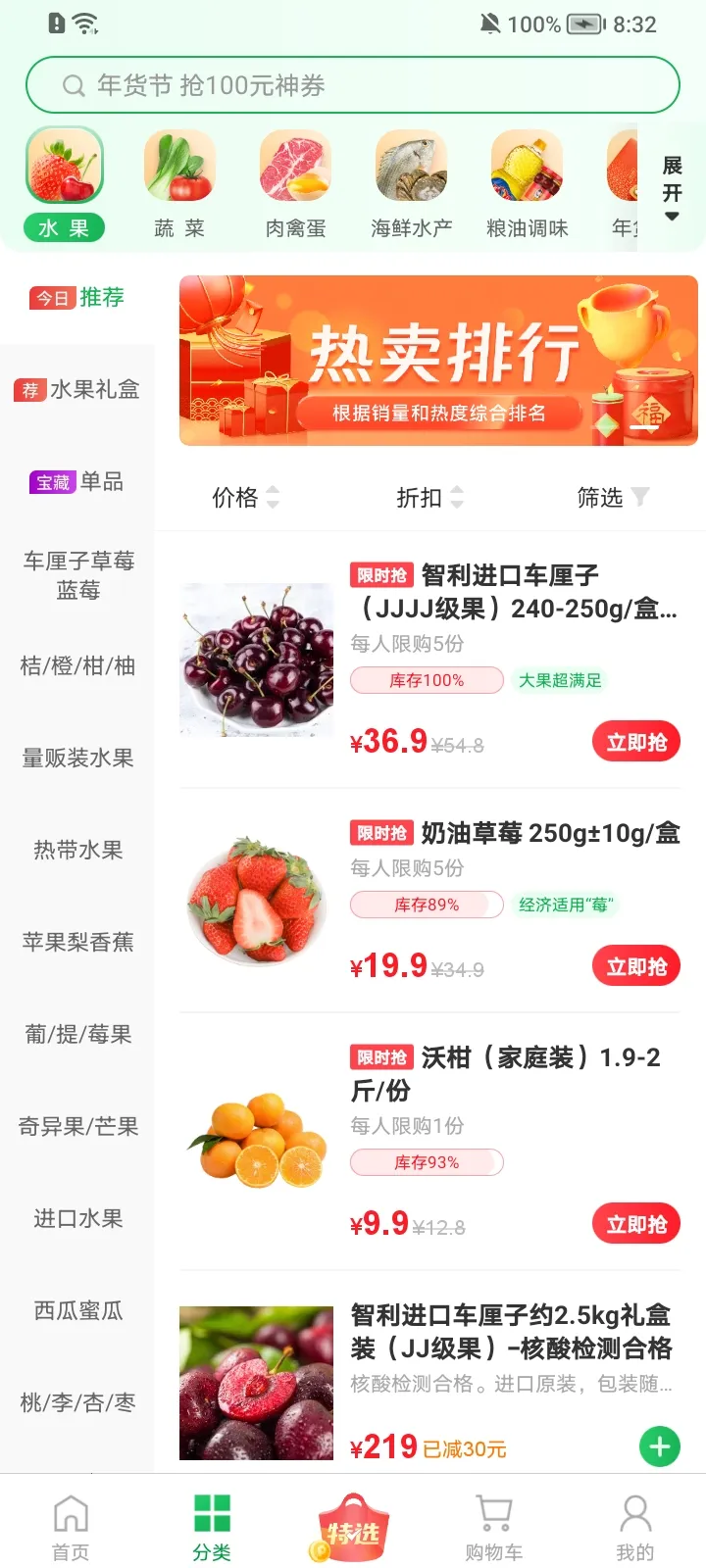Viewport: 706px width, 1568px height.
Task: Open the search box for 年货节 coupons
Action: point(353,85)
